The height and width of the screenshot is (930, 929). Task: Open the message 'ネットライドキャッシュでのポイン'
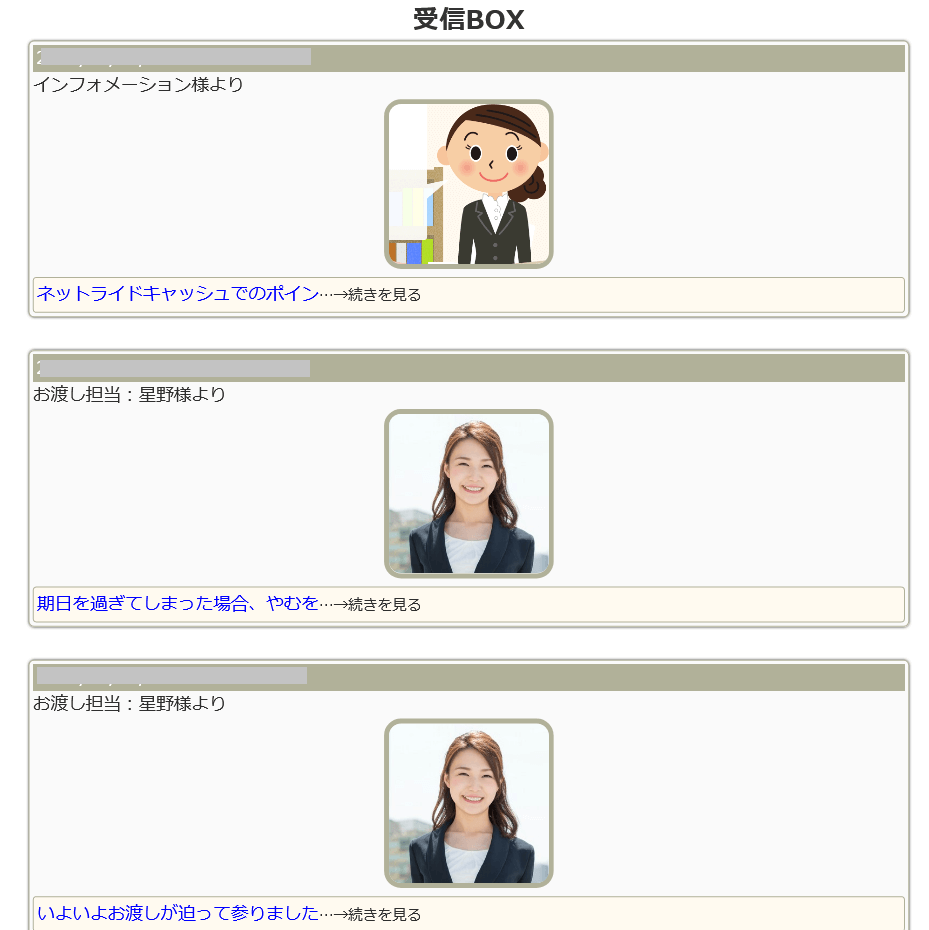tap(178, 294)
